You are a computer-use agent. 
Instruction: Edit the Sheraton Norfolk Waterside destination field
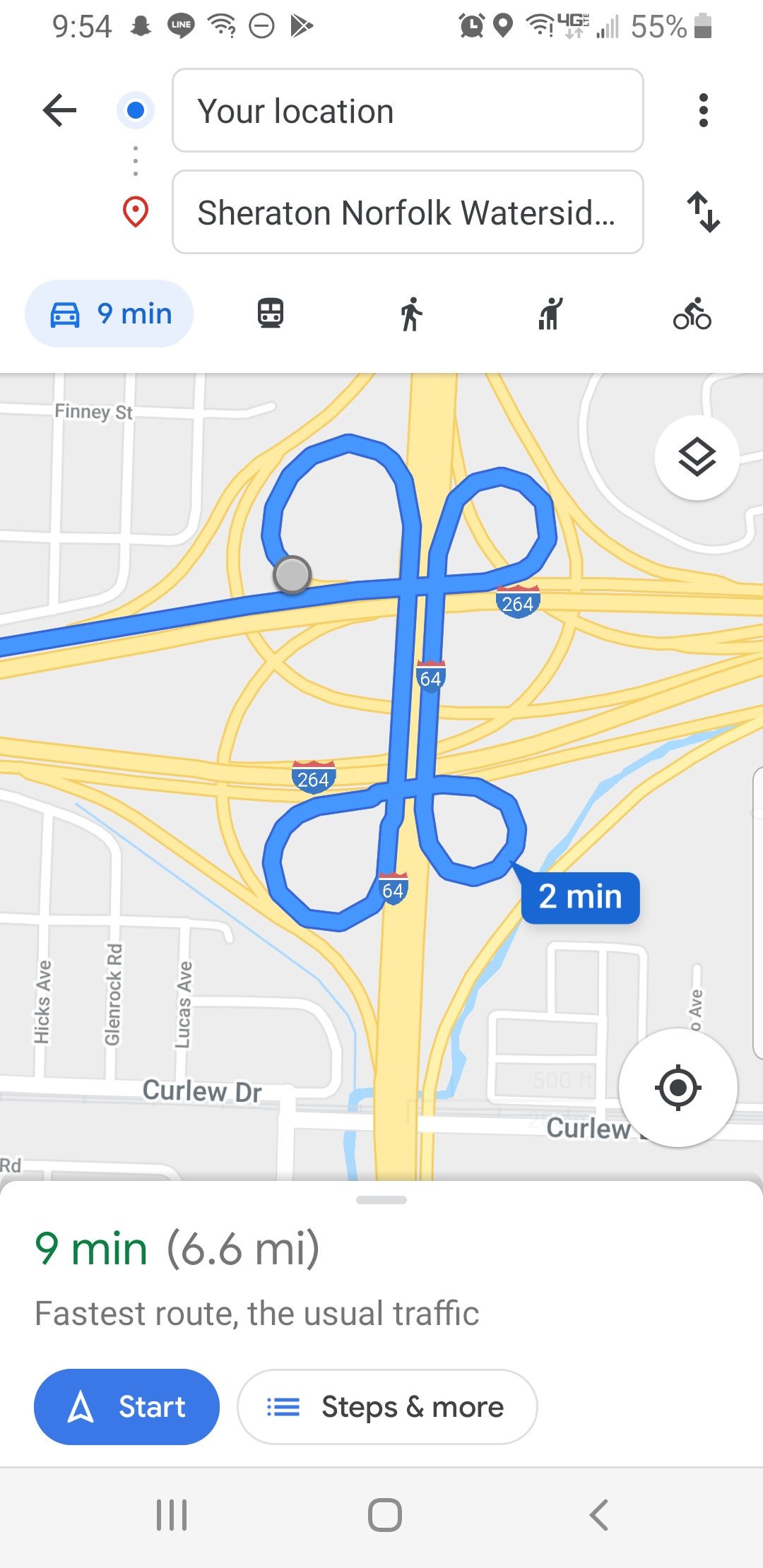(x=407, y=212)
